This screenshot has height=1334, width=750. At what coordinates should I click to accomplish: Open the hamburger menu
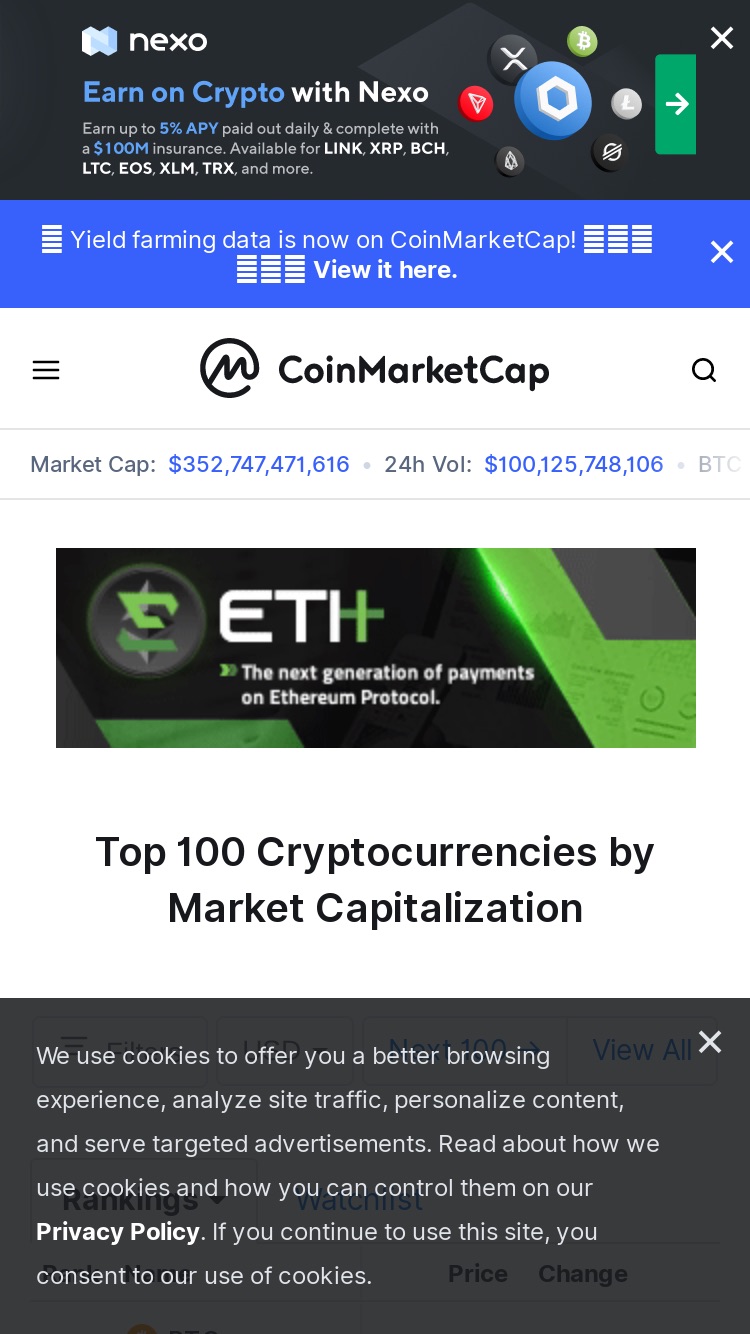click(46, 371)
